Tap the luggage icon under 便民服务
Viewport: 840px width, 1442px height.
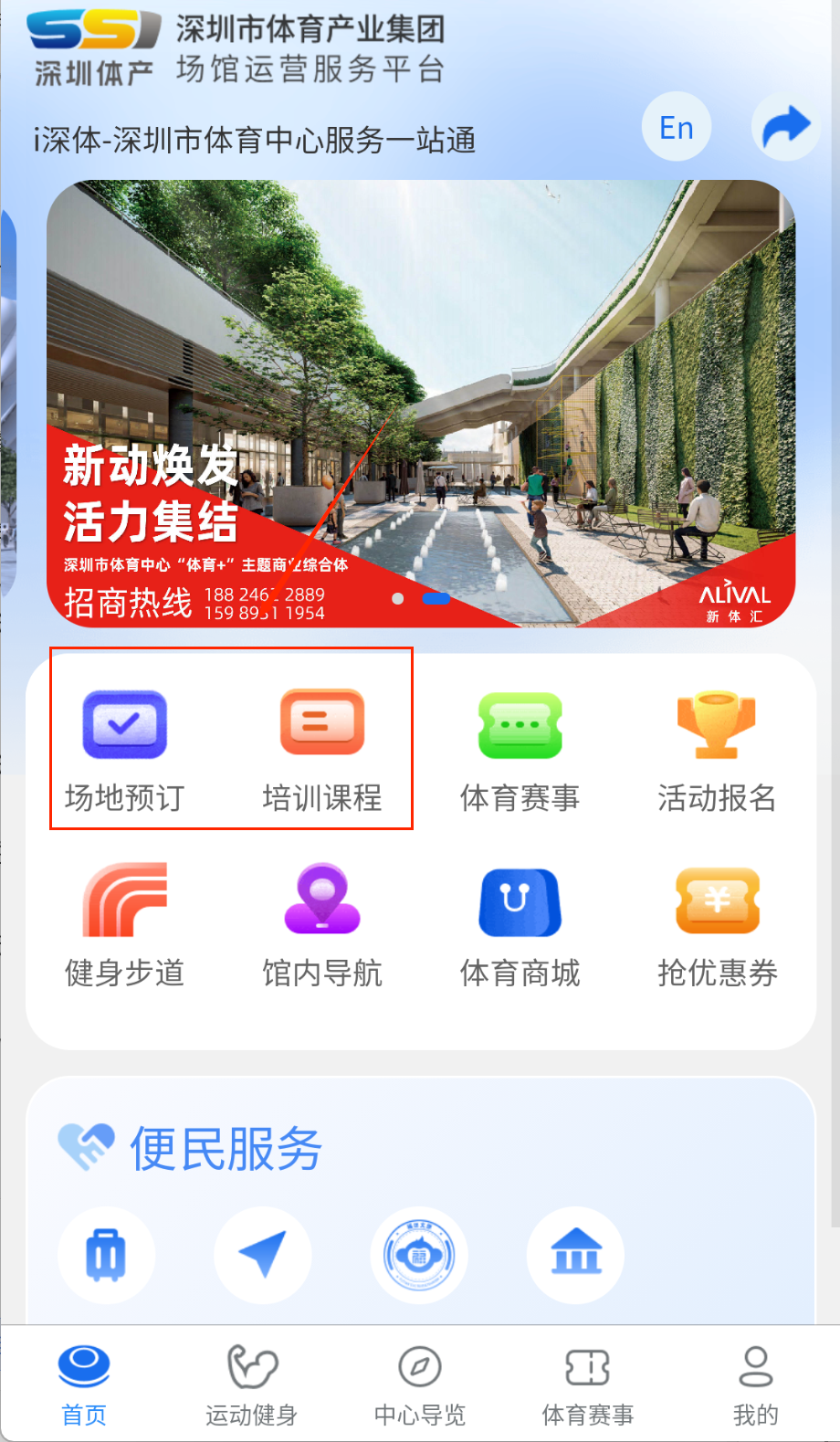(x=106, y=1255)
